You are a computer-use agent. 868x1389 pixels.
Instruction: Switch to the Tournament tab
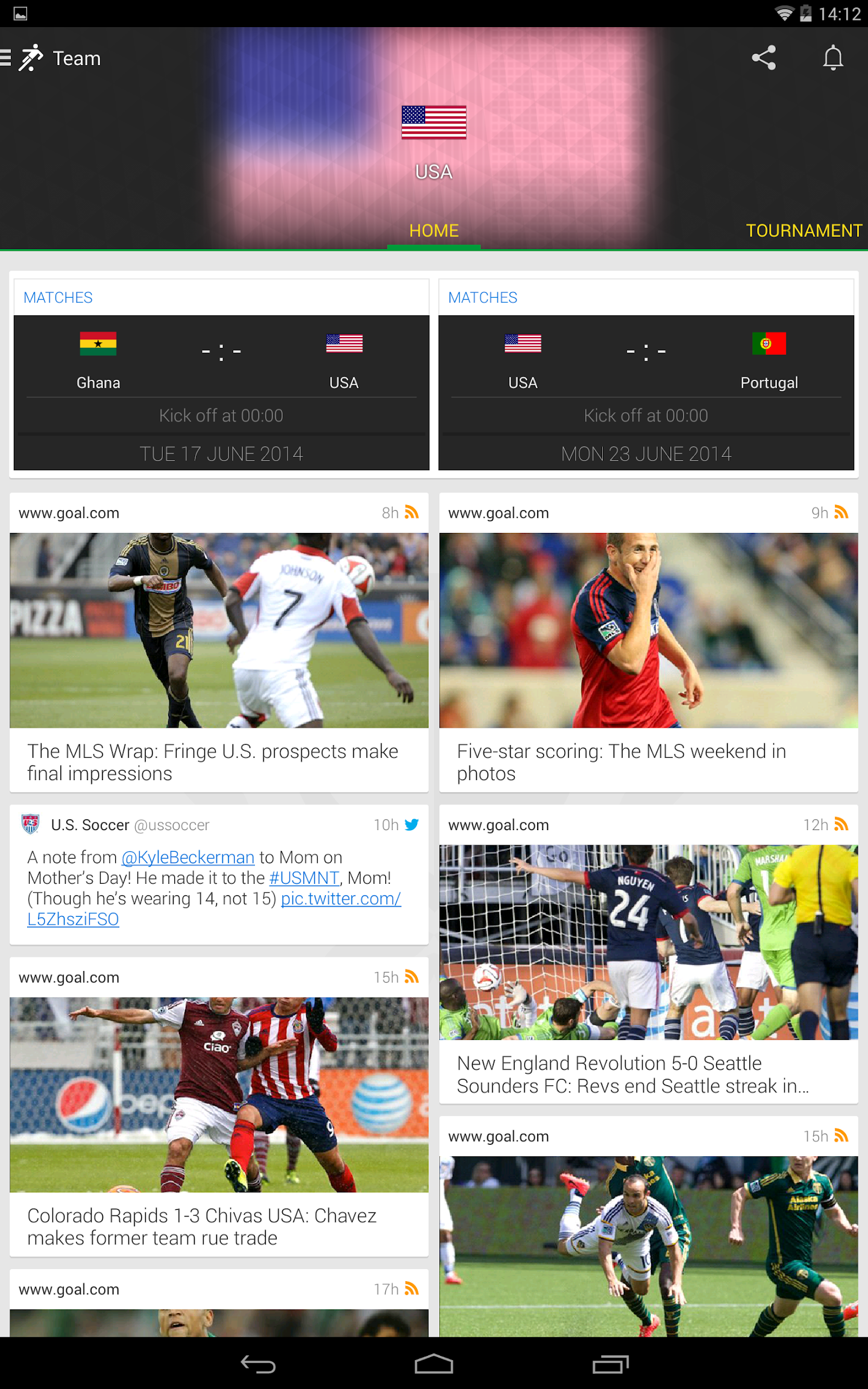point(804,230)
